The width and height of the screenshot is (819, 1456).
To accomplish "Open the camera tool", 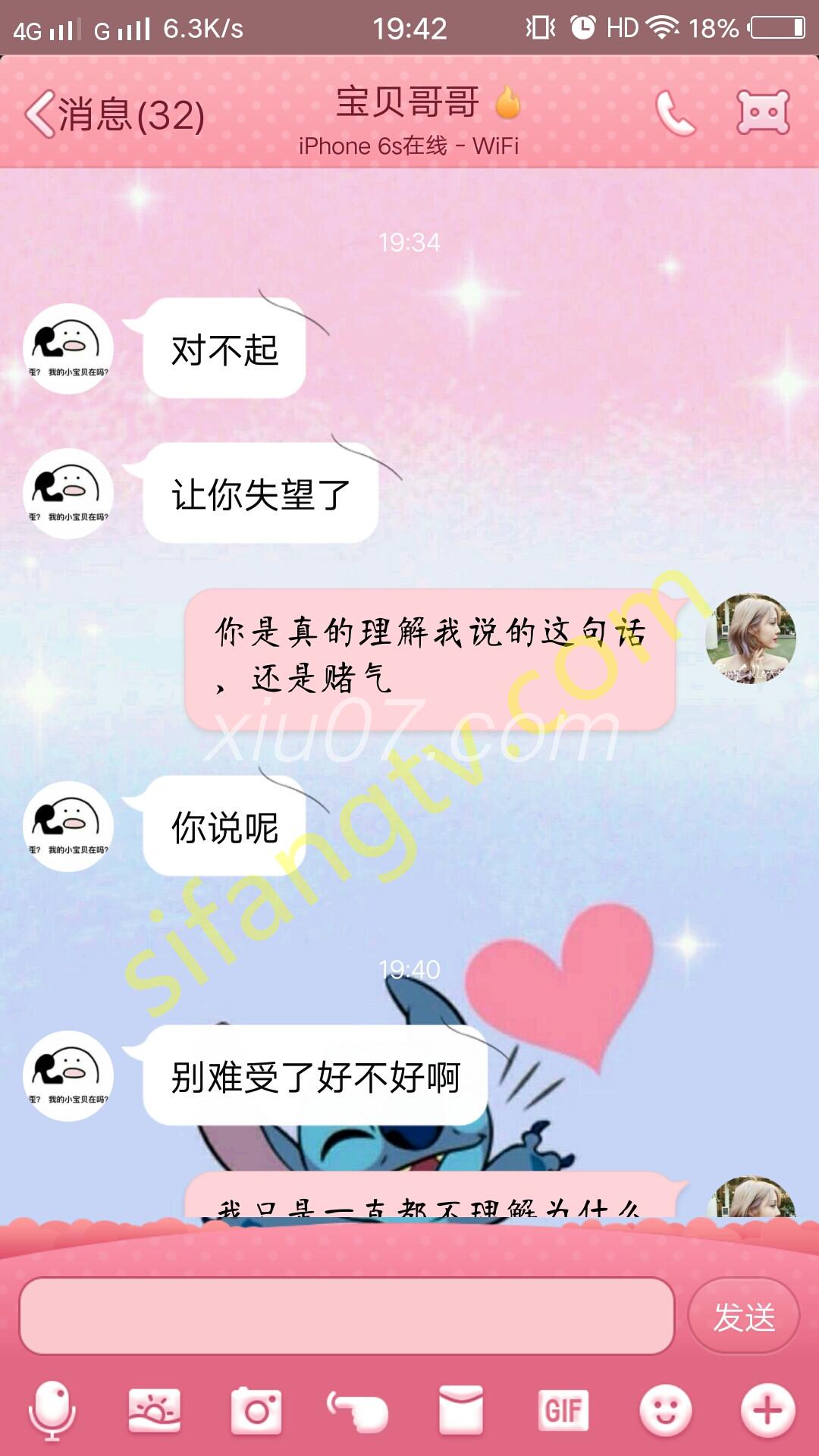I will [x=256, y=1410].
